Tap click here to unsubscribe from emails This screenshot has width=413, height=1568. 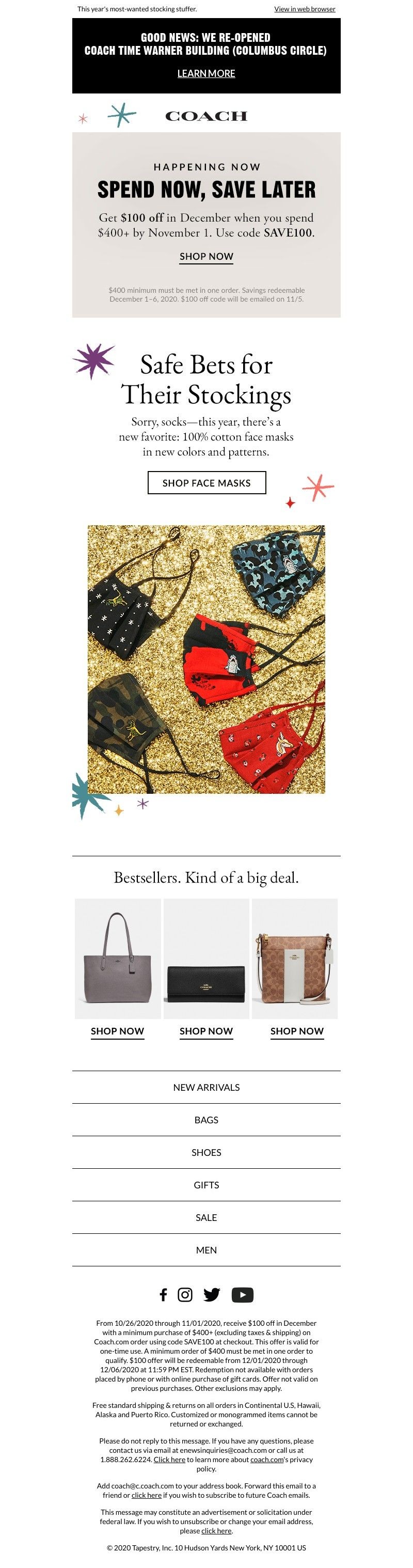click(x=216, y=1531)
